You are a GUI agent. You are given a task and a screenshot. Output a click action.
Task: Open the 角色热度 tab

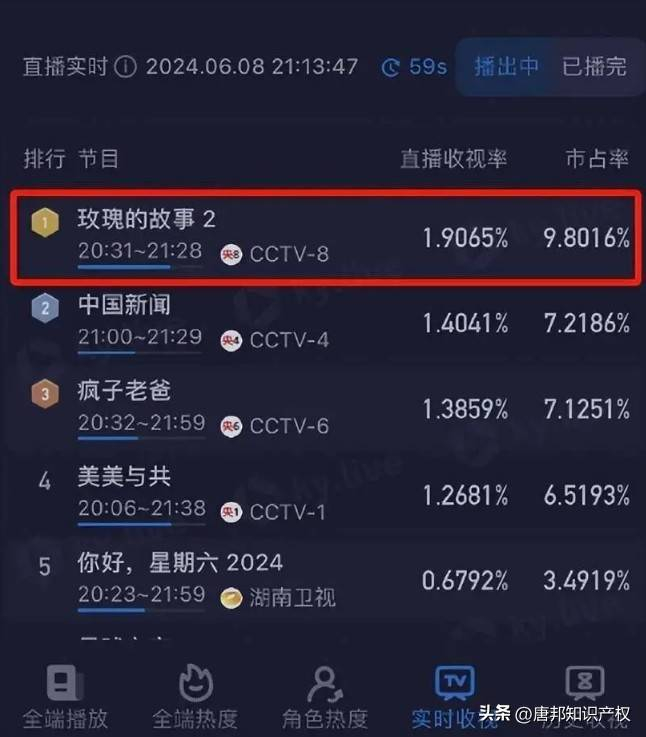click(x=325, y=698)
